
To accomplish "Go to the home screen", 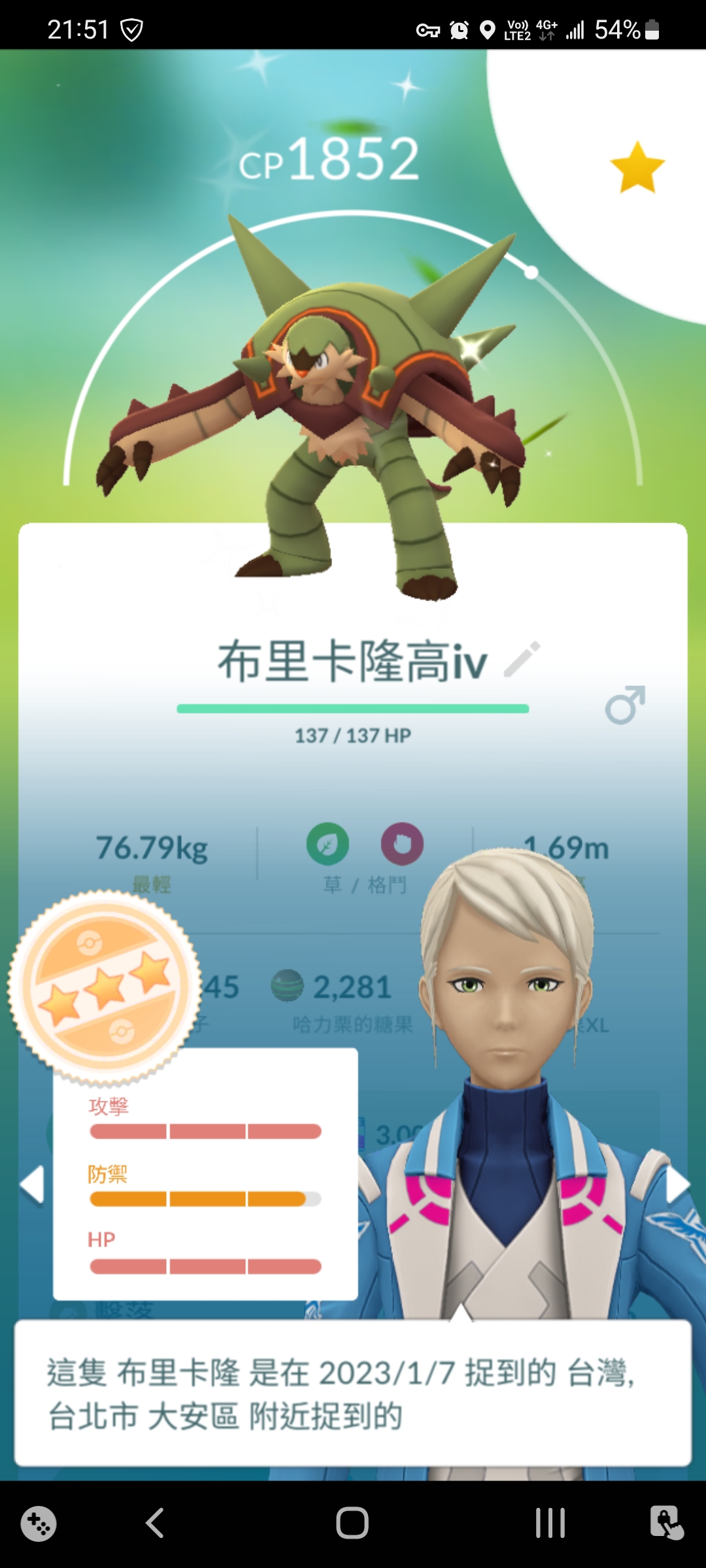I will click(x=352, y=1524).
